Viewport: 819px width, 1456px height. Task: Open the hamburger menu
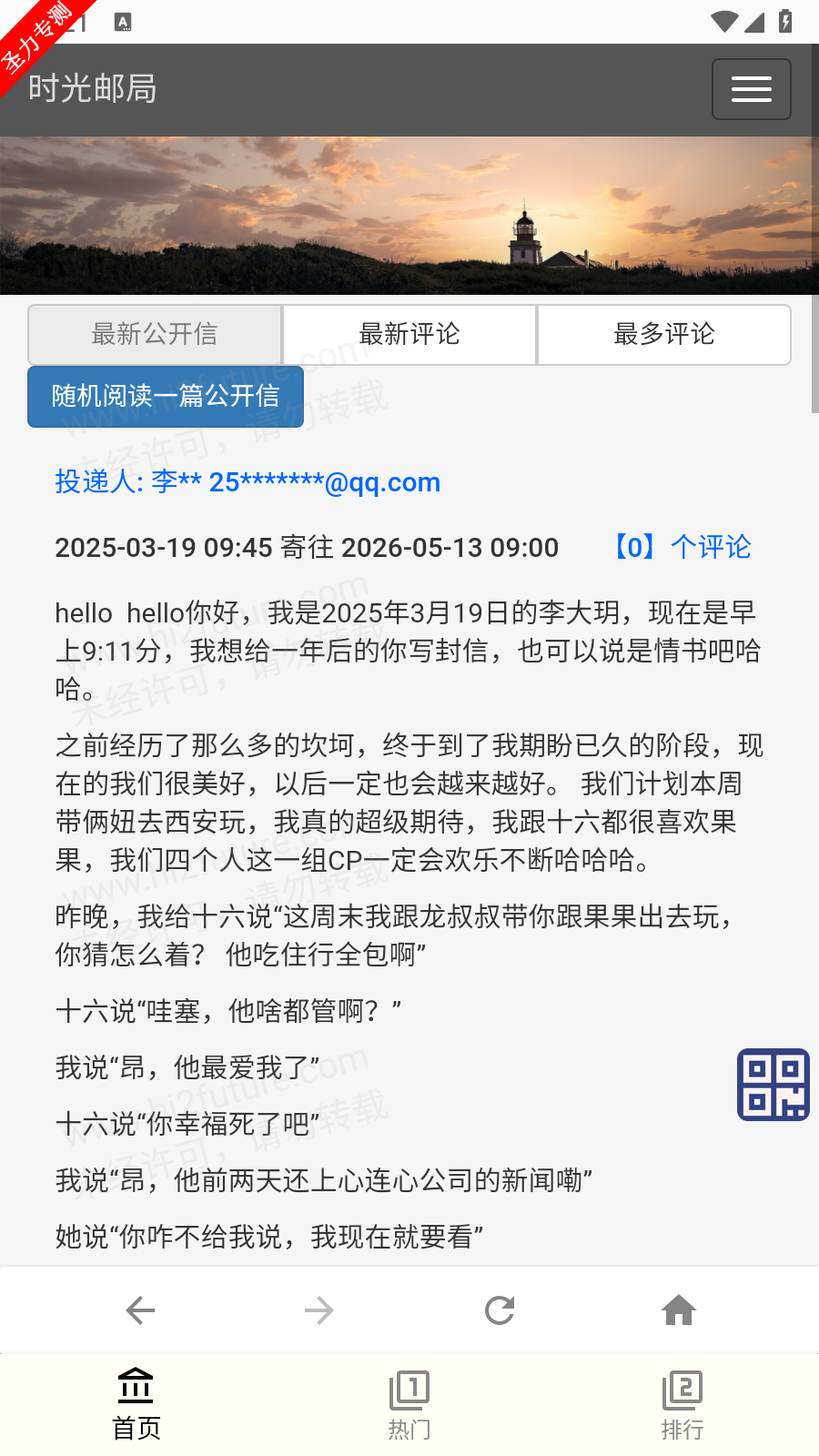[751, 89]
